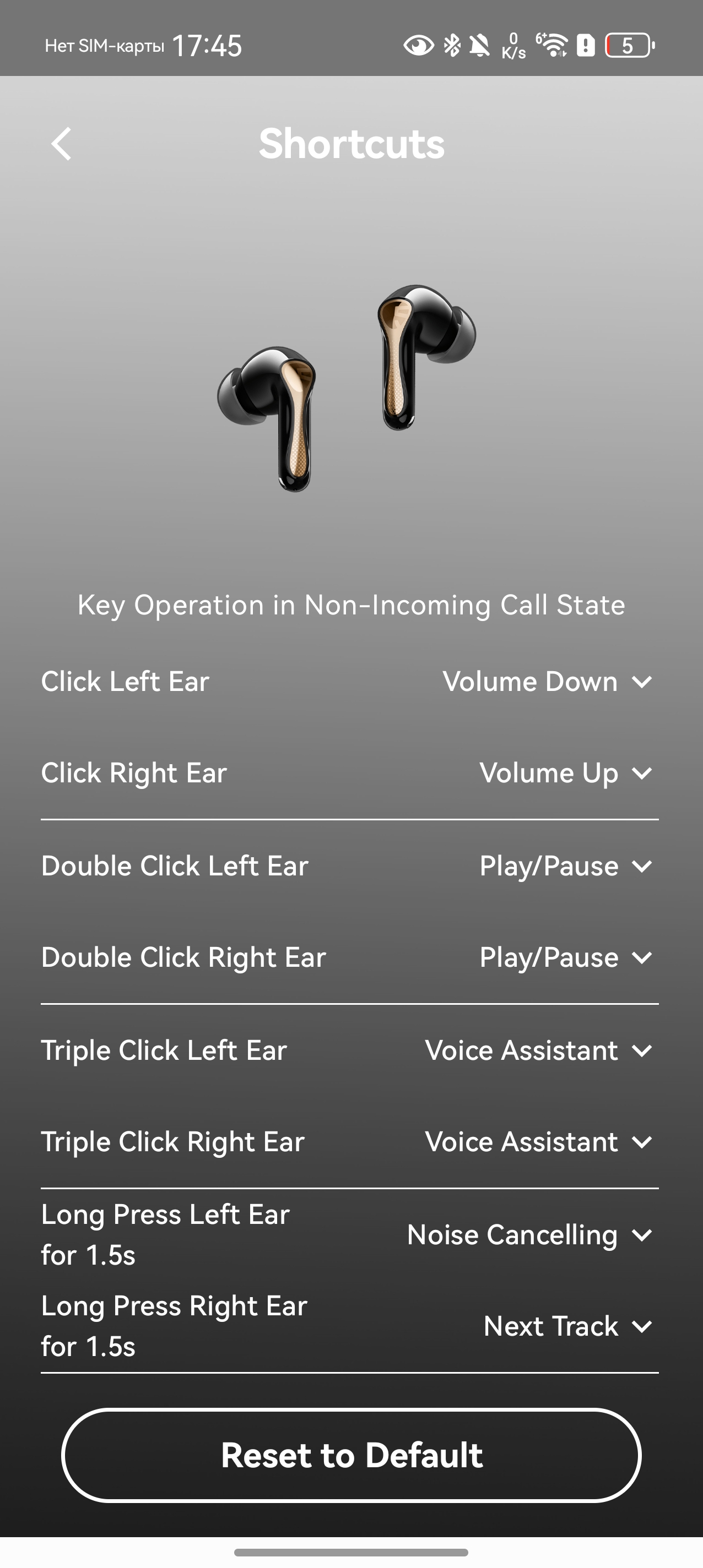The width and height of the screenshot is (703, 1568).
Task: Expand the Double Click Left Ear options
Action: (565, 866)
